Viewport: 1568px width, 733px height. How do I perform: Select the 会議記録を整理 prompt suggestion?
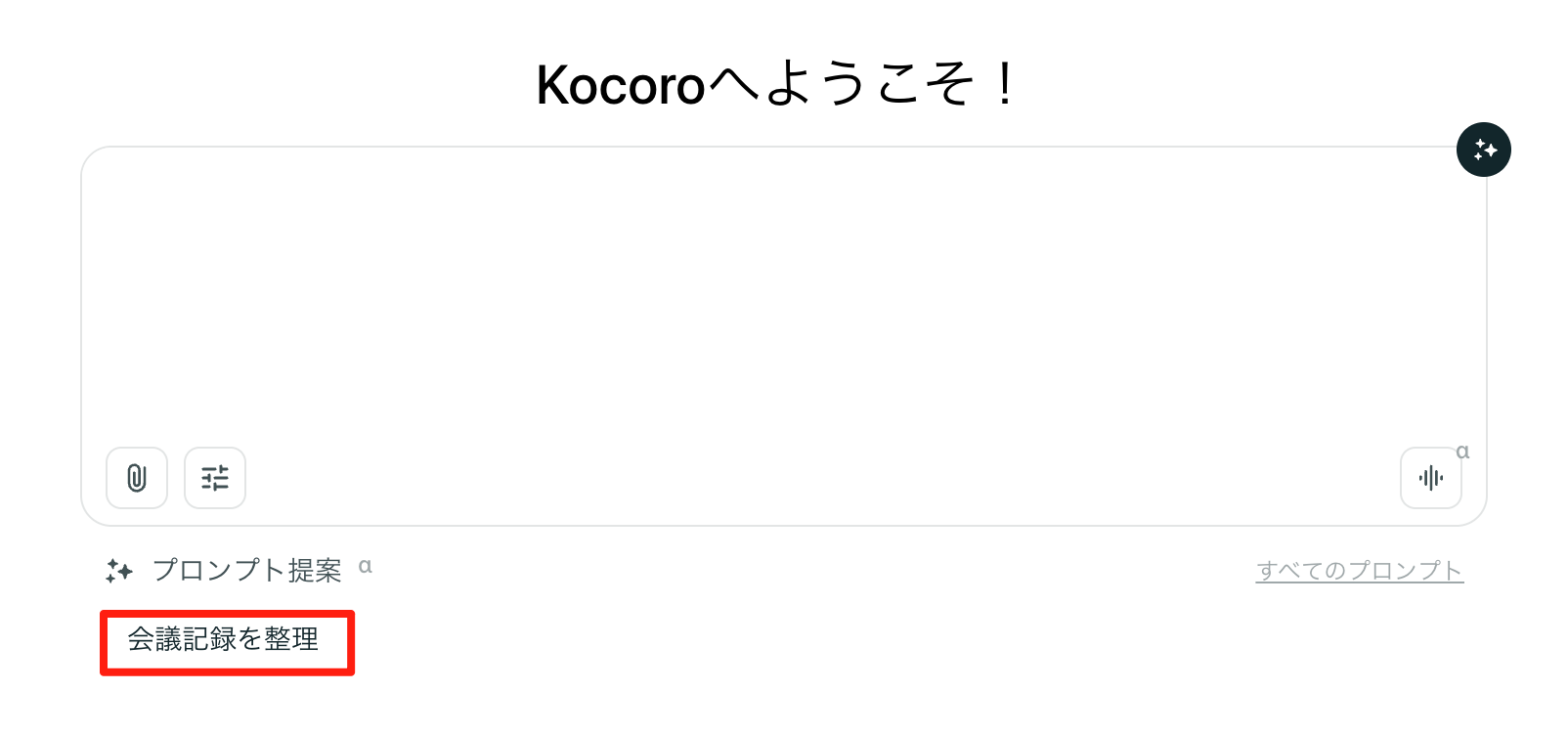point(224,640)
